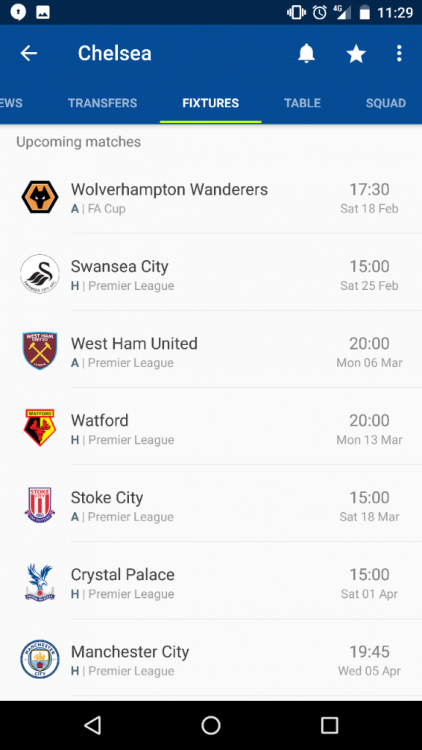422x750 pixels.
Task: View the Manchester City match
Action: tap(211, 660)
